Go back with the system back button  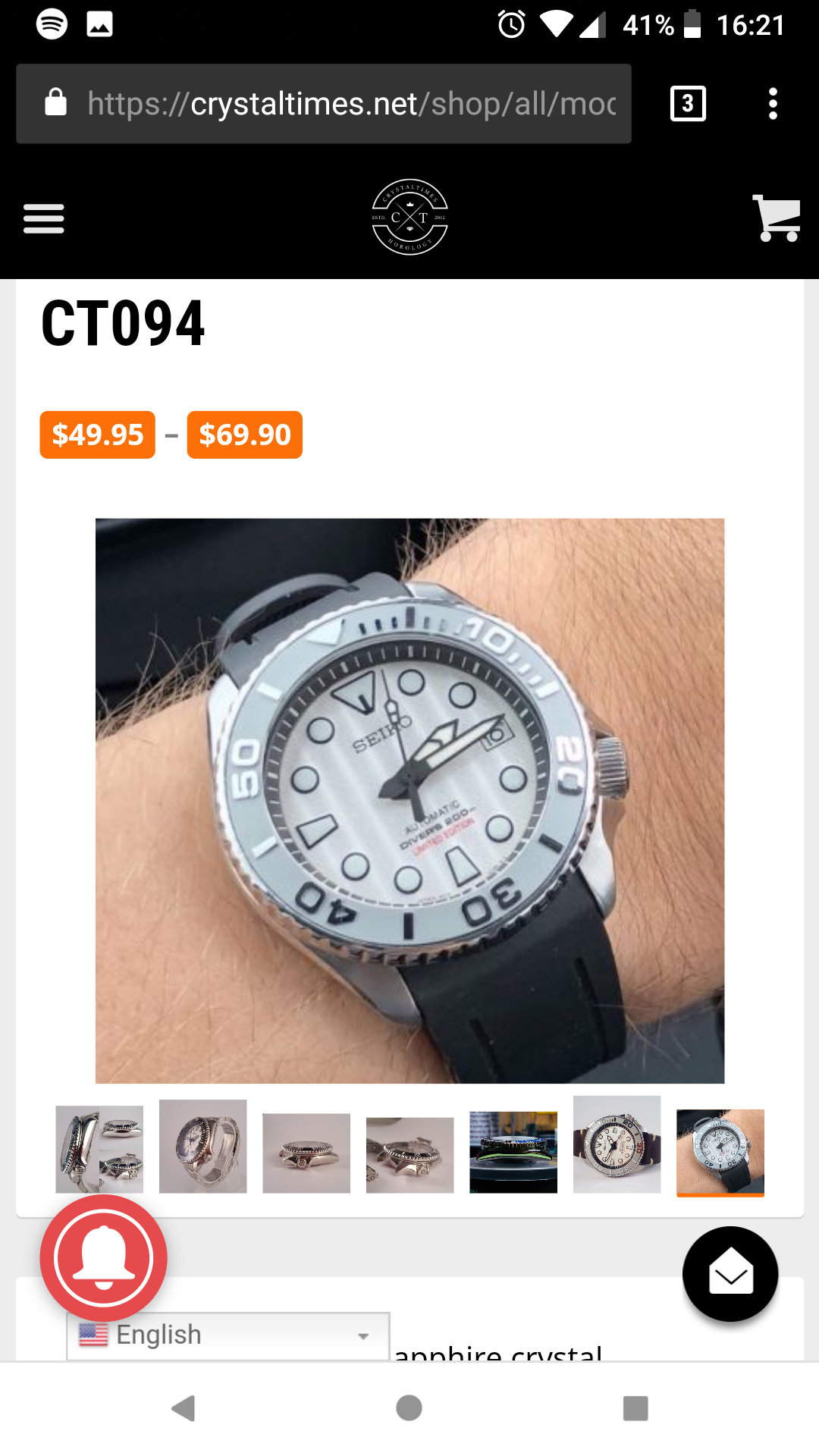184,1408
